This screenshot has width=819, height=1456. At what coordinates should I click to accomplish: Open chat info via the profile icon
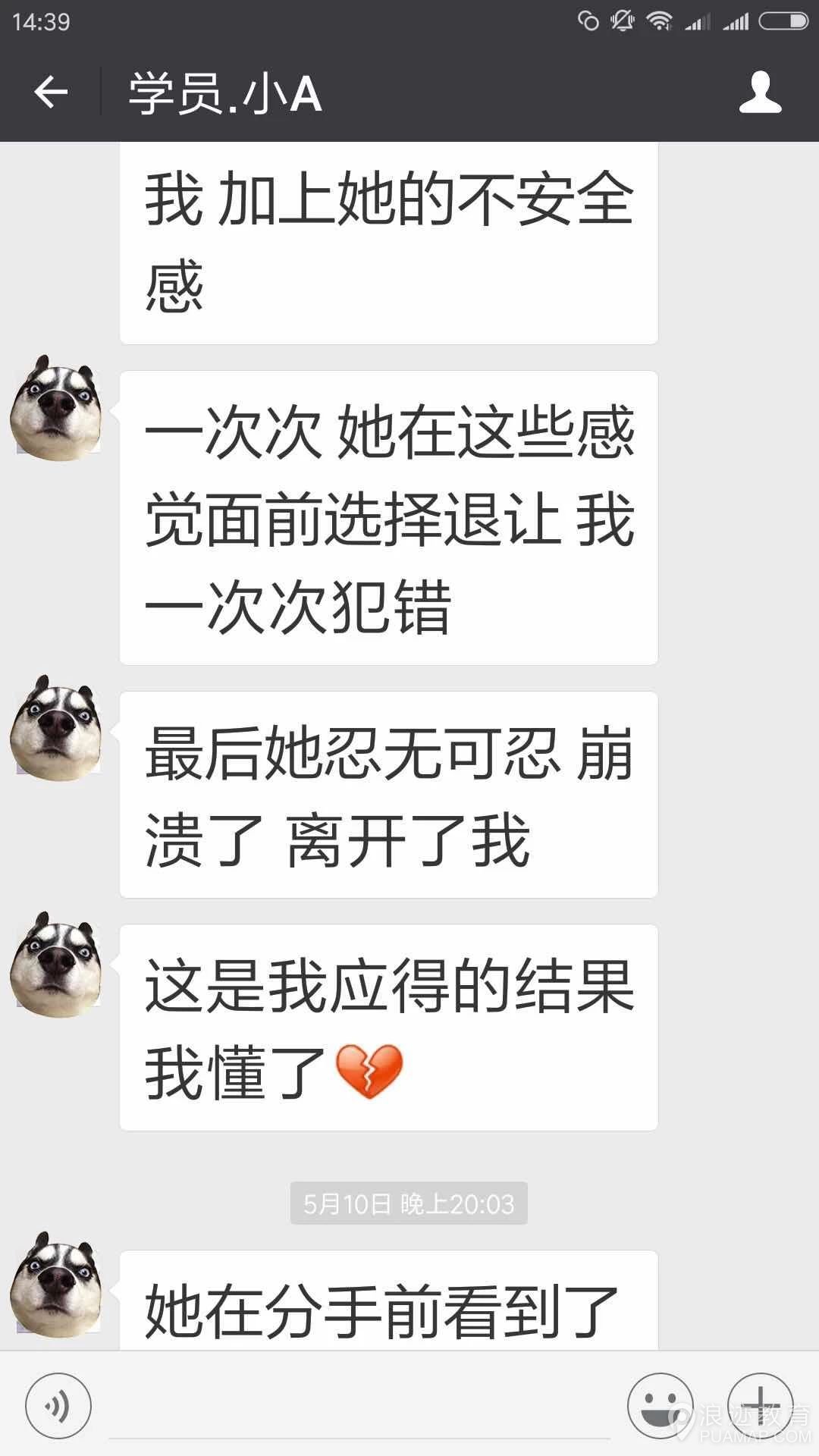(x=760, y=93)
